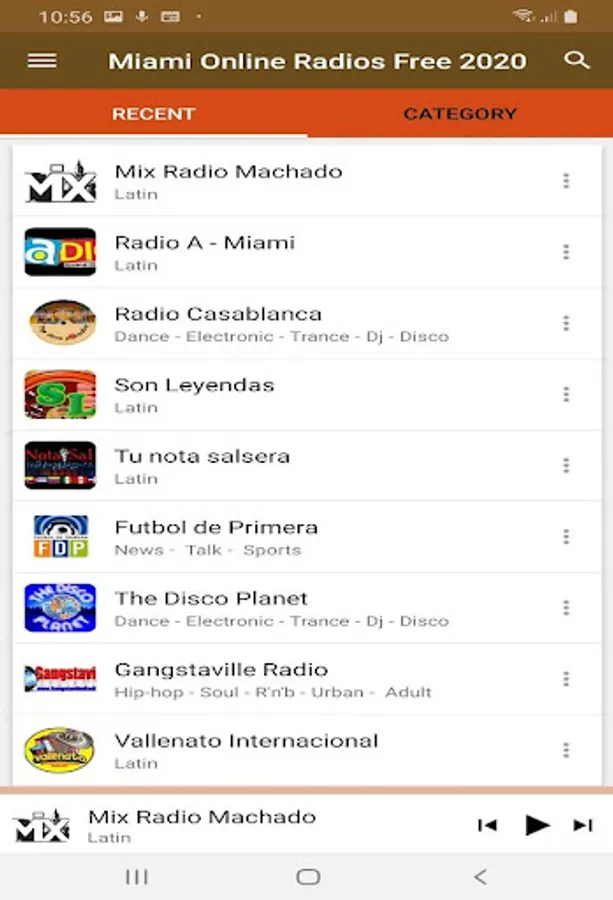
Task: Open Tu nota salsera station
Action: (202, 465)
